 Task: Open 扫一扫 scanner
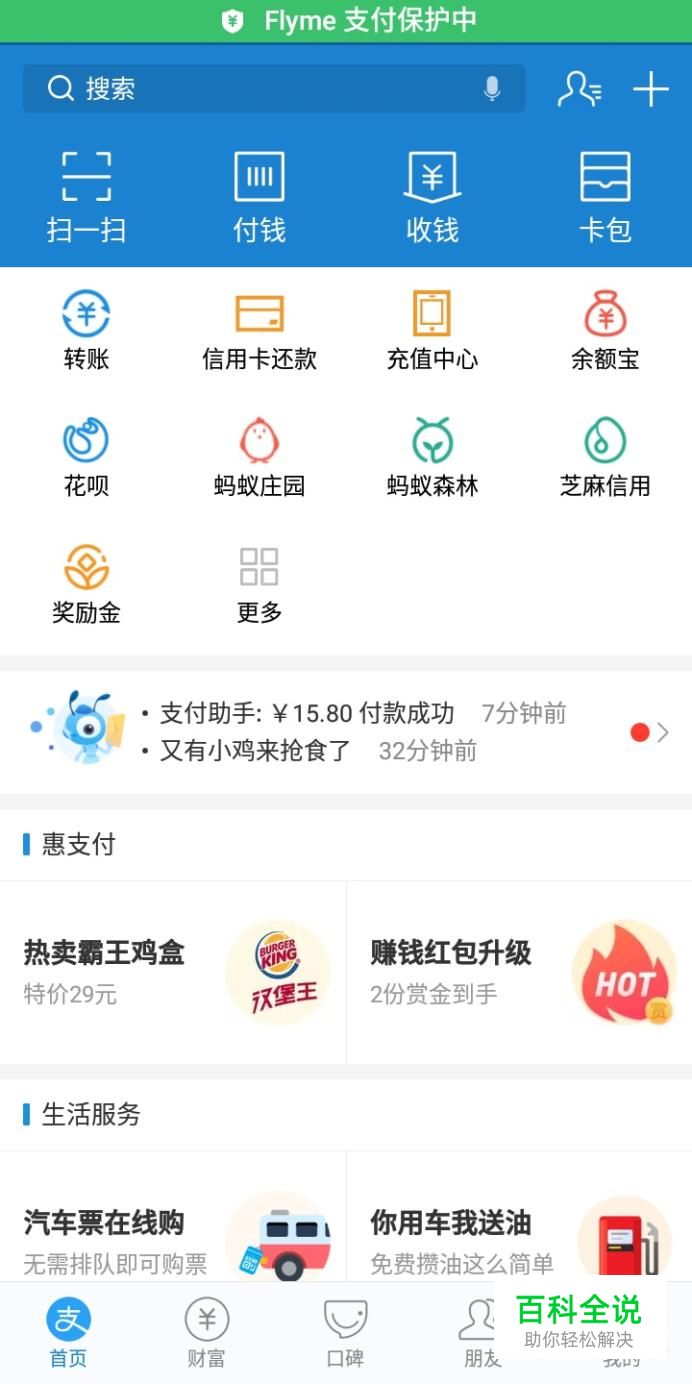point(86,197)
